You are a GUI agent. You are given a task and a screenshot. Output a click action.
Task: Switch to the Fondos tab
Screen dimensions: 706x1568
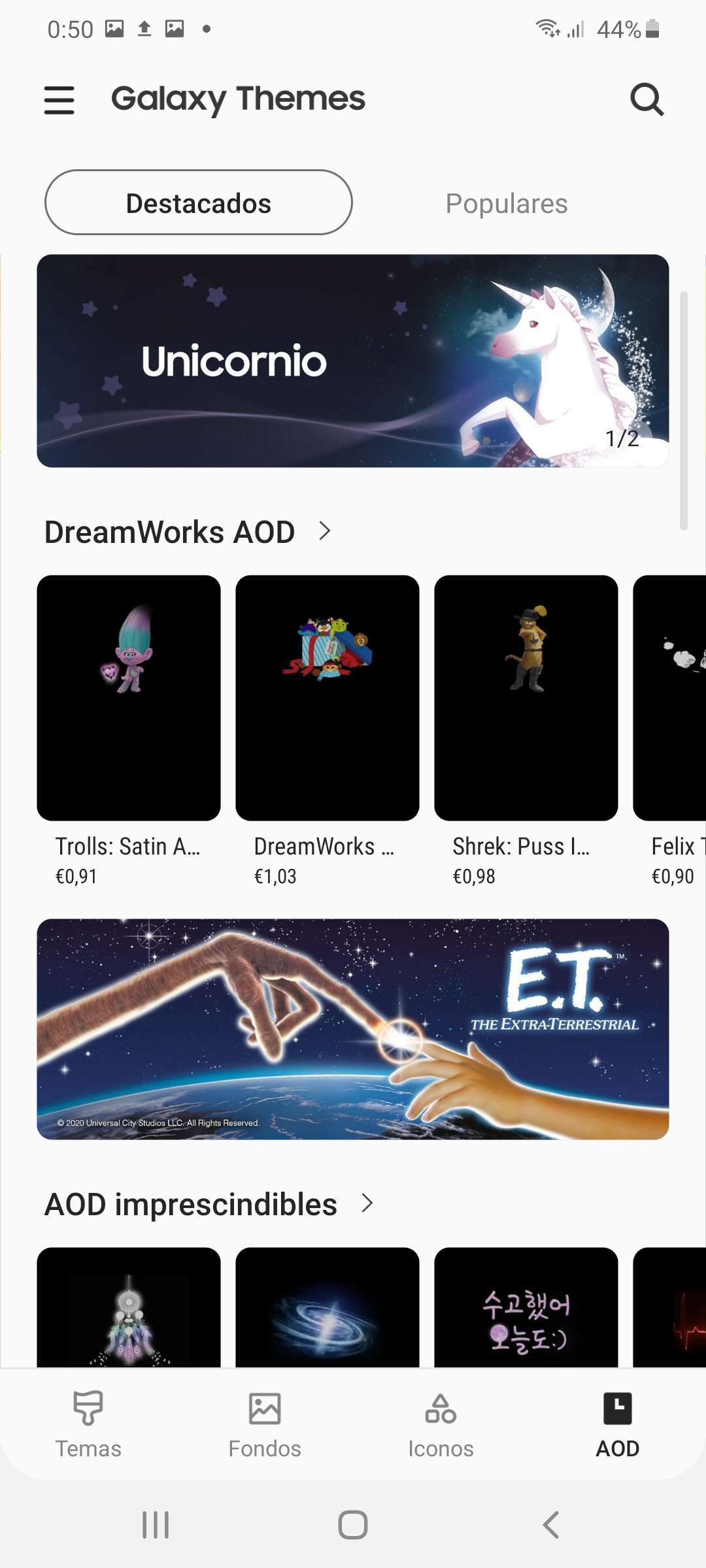(x=265, y=1425)
